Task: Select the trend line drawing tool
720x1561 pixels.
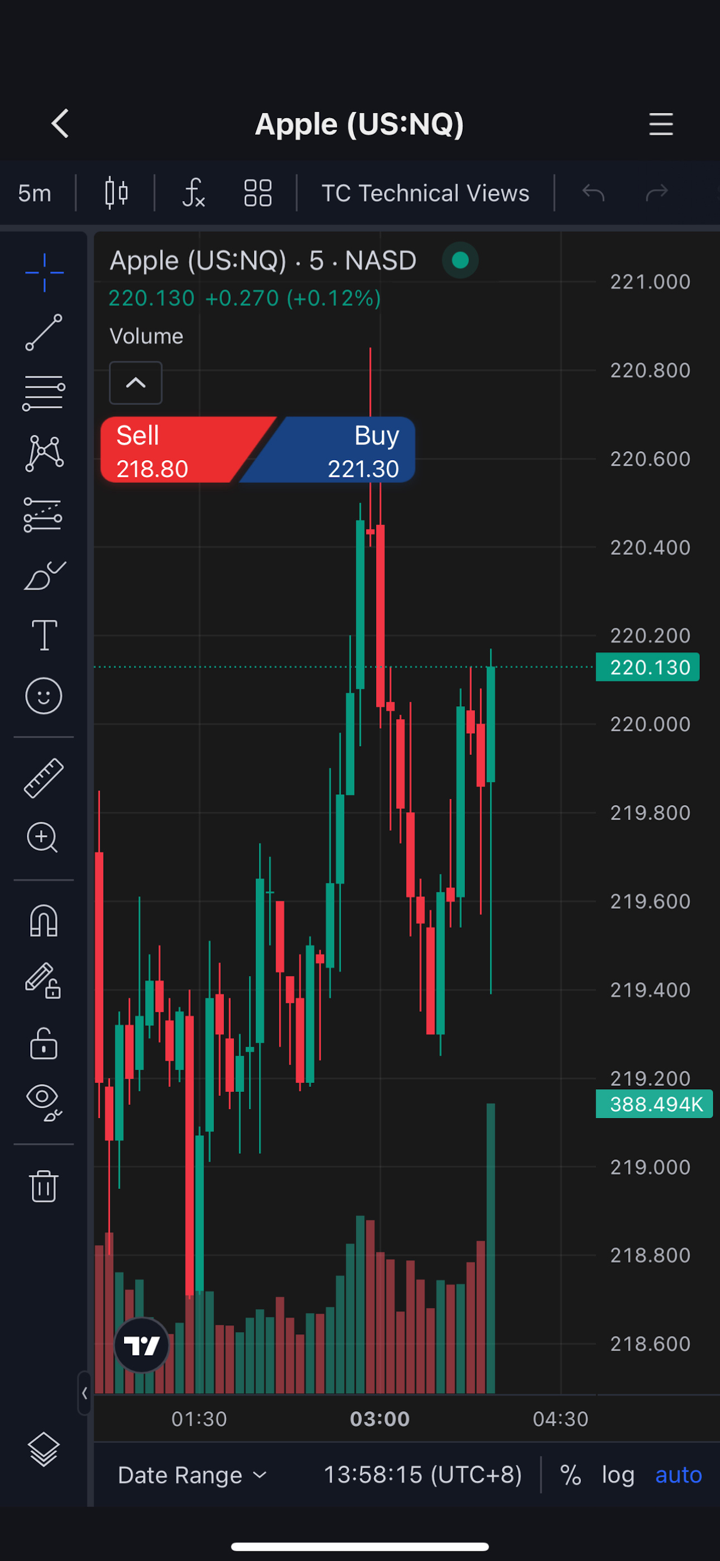Action: point(44,332)
